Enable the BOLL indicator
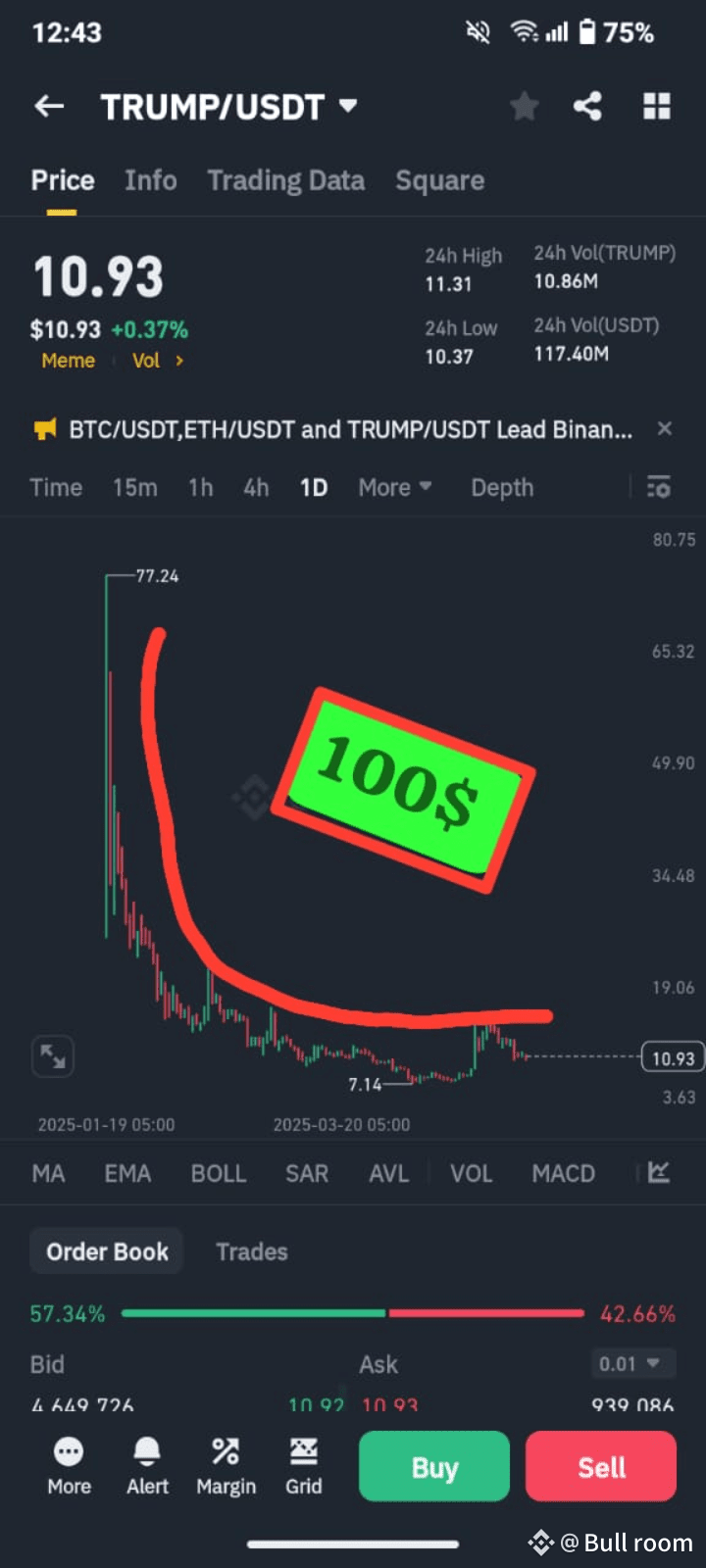The width and height of the screenshot is (706, 1568). pos(218,1173)
